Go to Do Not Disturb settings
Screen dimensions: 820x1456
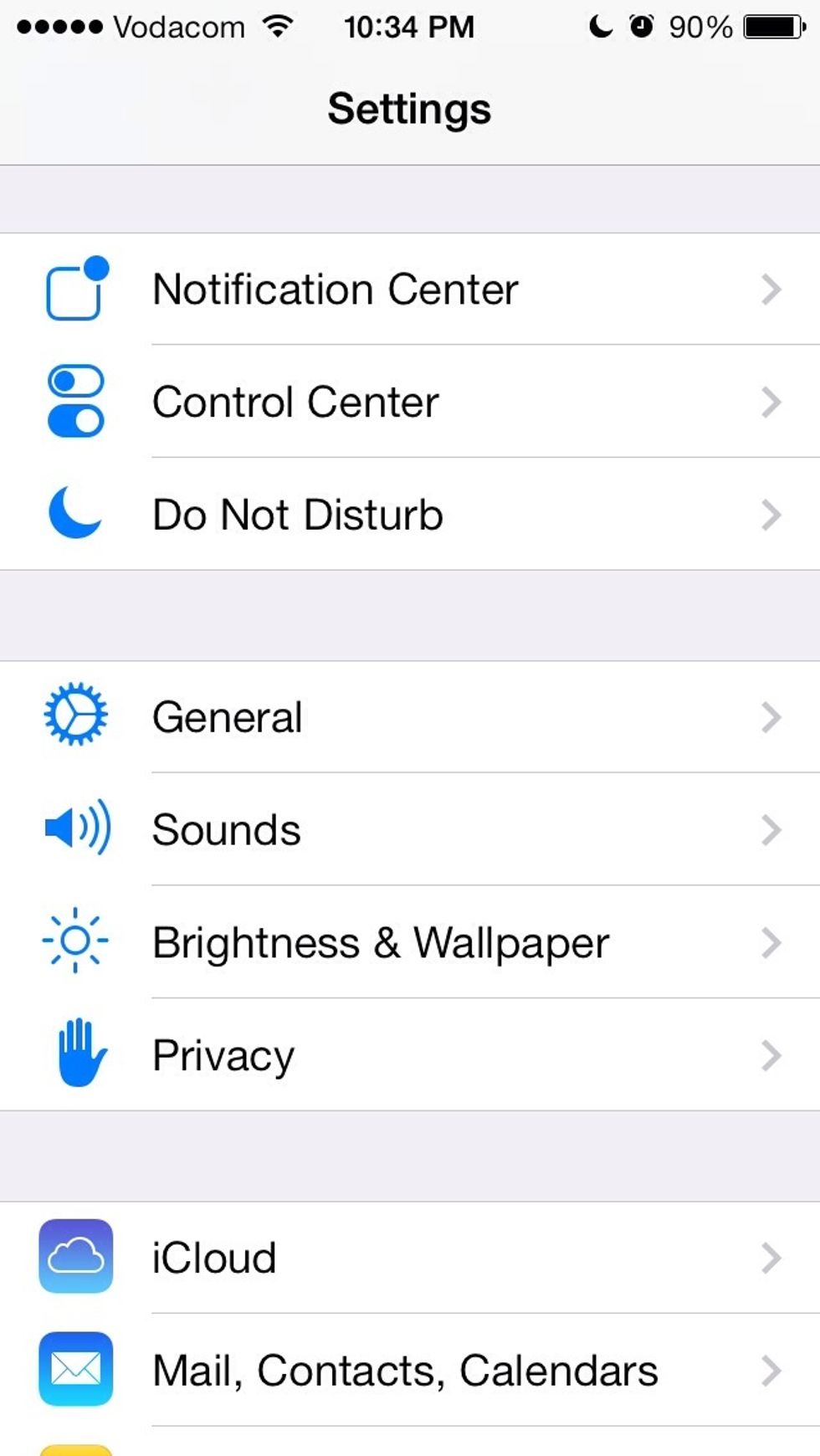pyautogui.click(x=410, y=514)
